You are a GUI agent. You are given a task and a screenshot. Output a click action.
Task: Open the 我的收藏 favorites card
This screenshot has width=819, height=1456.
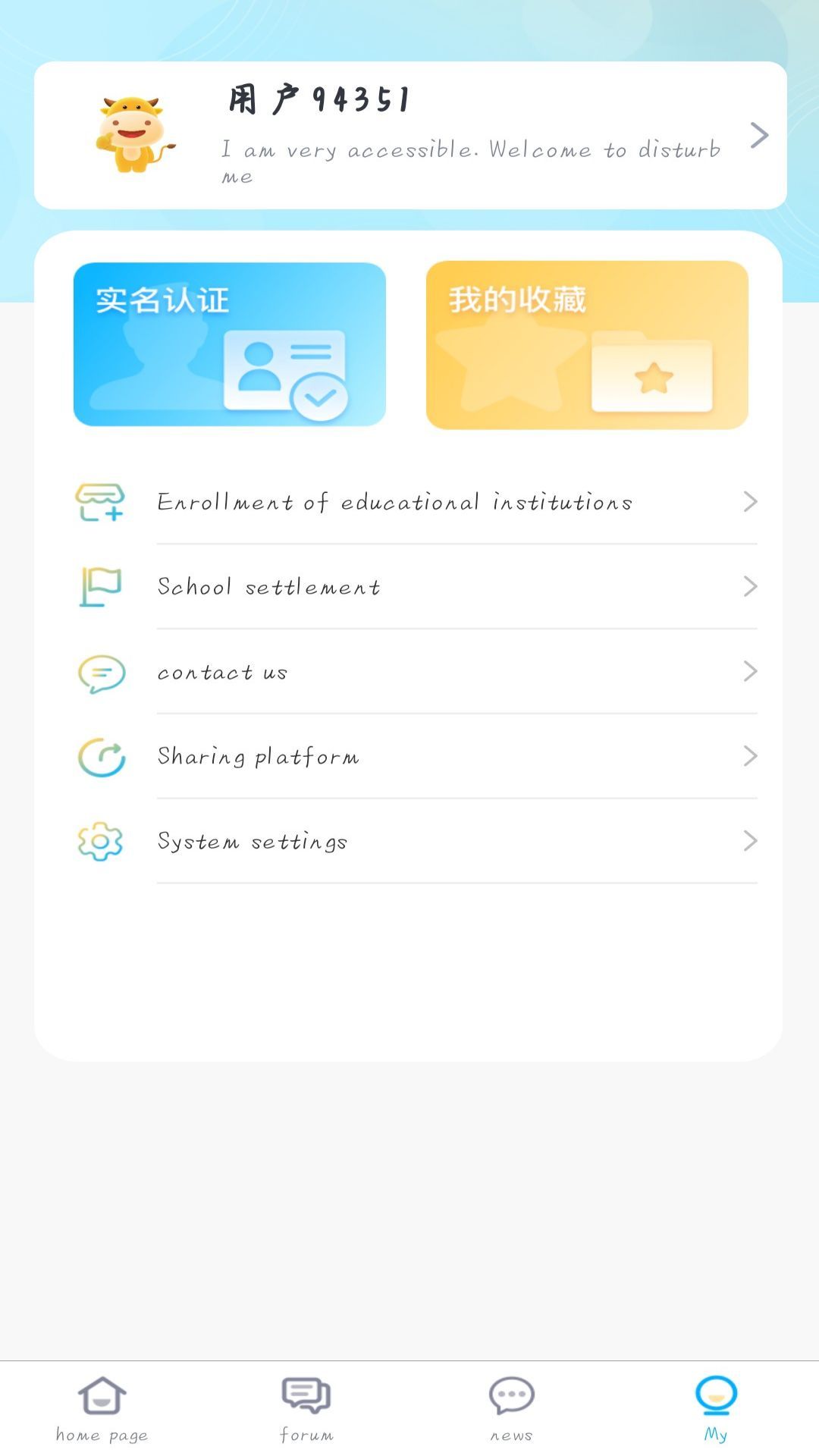(x=587, y=345)
